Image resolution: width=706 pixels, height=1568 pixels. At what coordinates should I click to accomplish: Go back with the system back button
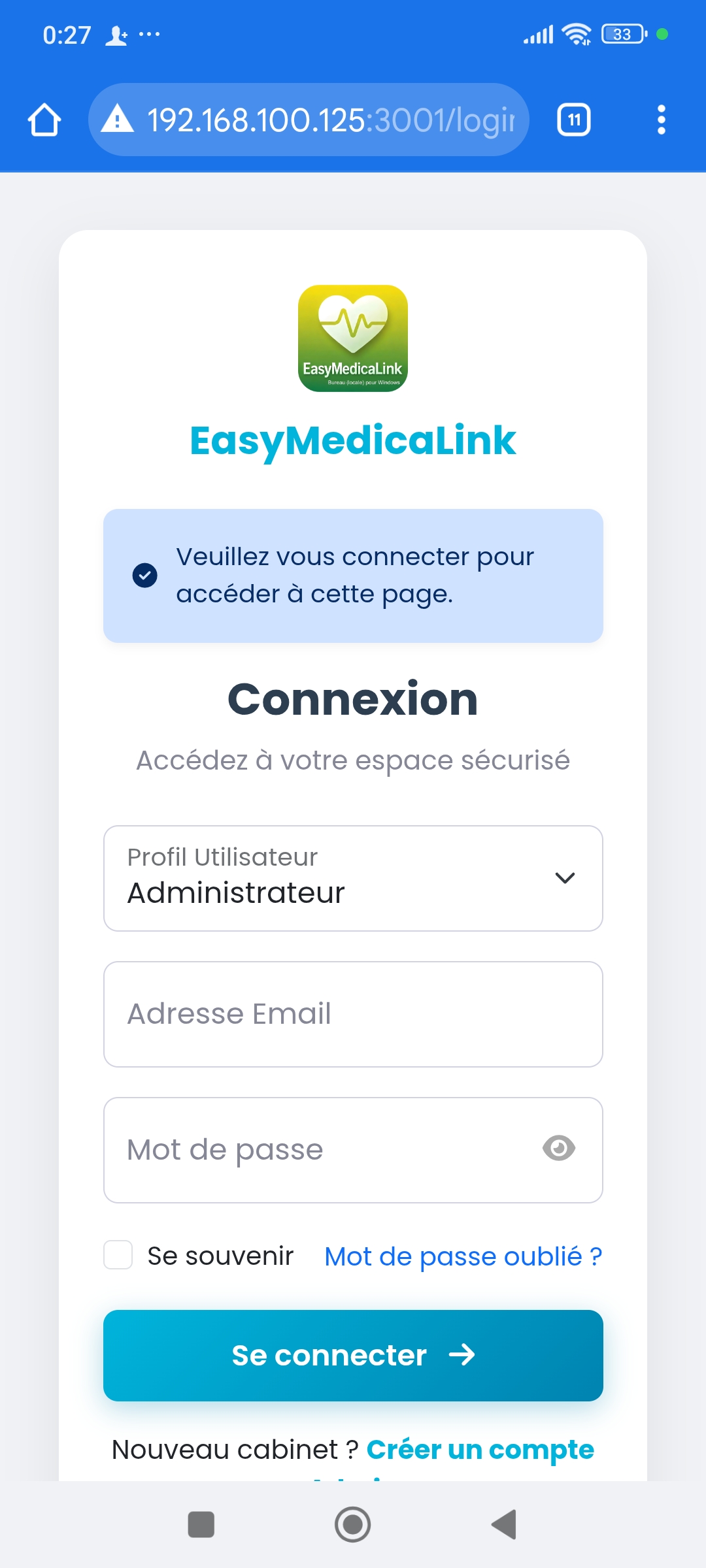(504, 1524)
